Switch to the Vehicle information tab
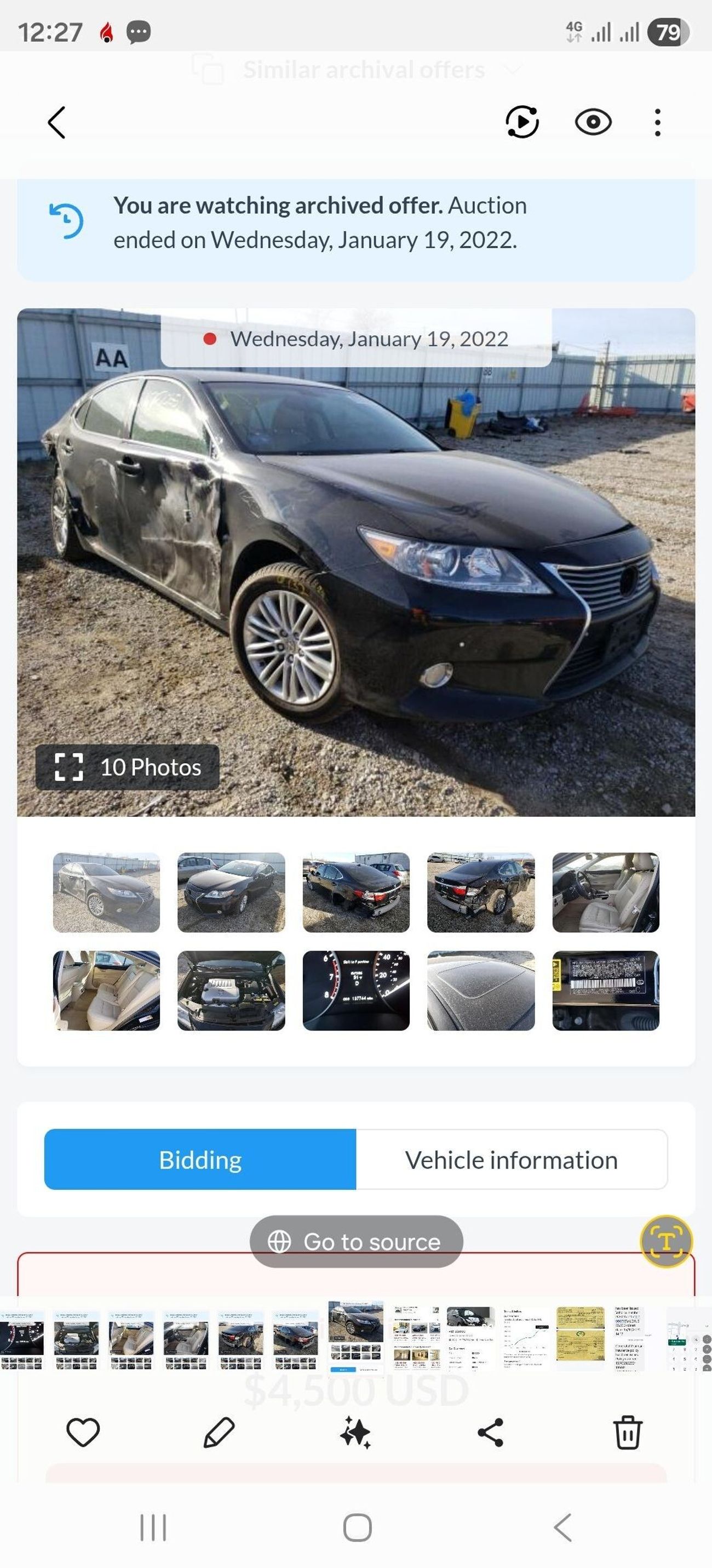712x1568 pixels. 512,1159
